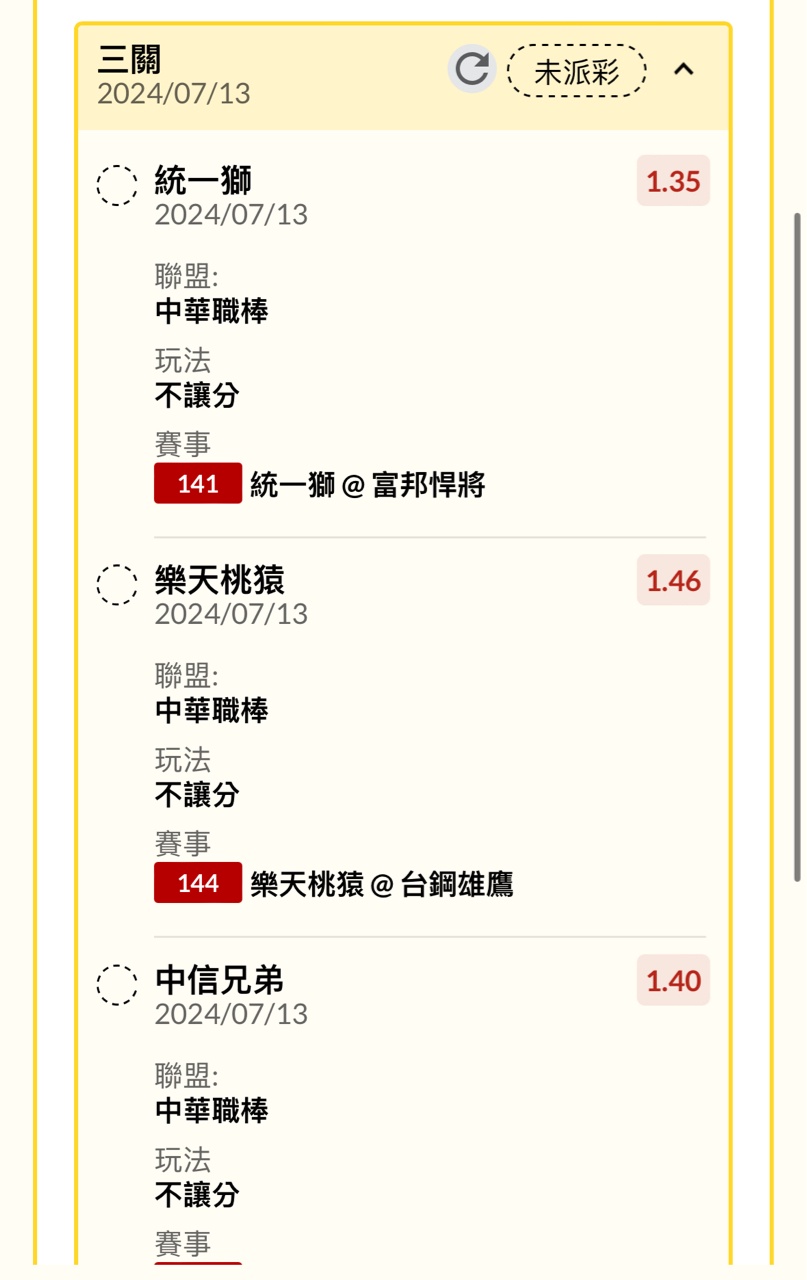807x1280 pixels.
Task: Refresh the 三關 bet status
Action: (x=472, y=70)
